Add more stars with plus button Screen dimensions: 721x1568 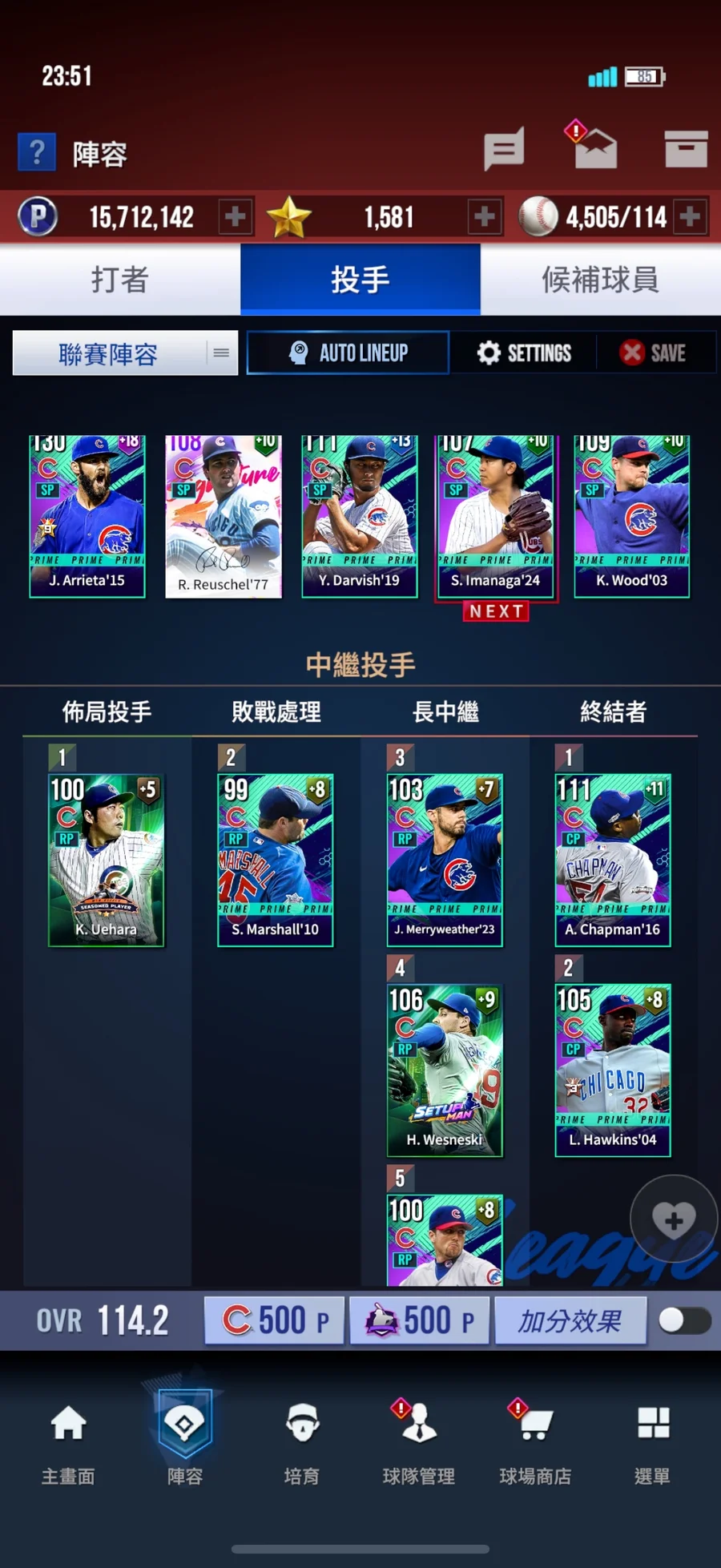point(484,216)
